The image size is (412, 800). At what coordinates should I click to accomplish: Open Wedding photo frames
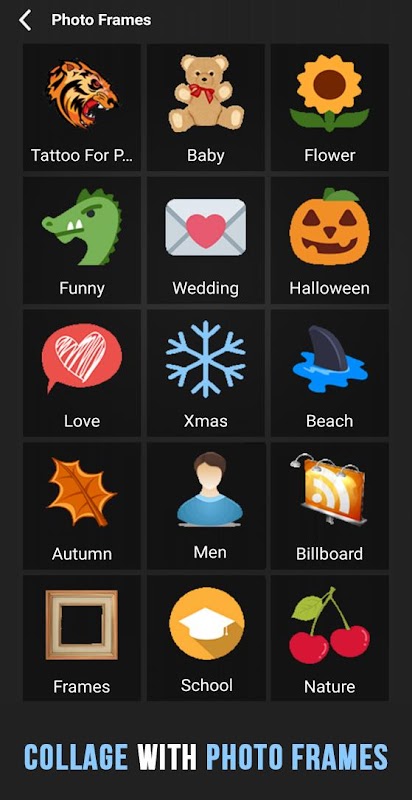click(x=206, y=240)
